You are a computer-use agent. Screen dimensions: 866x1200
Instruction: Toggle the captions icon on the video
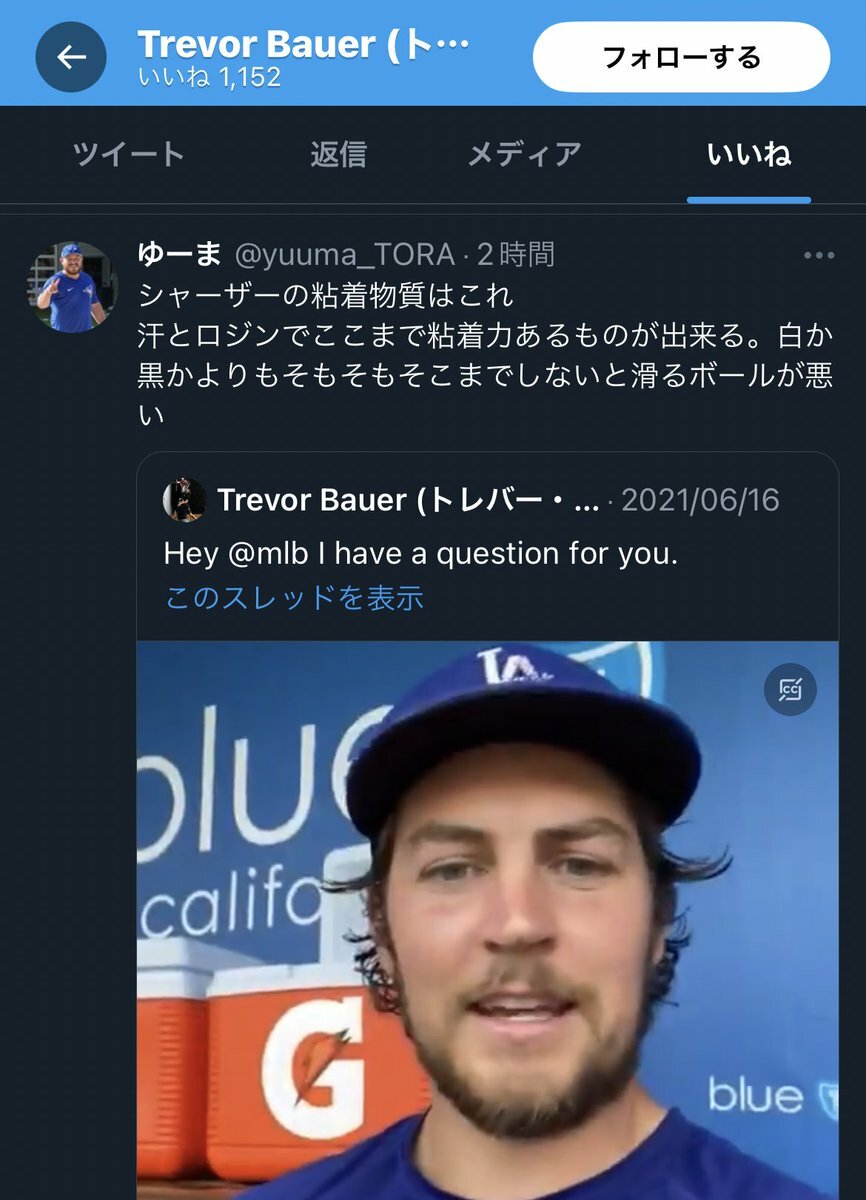pyautogui.click(x=791, y=689)
